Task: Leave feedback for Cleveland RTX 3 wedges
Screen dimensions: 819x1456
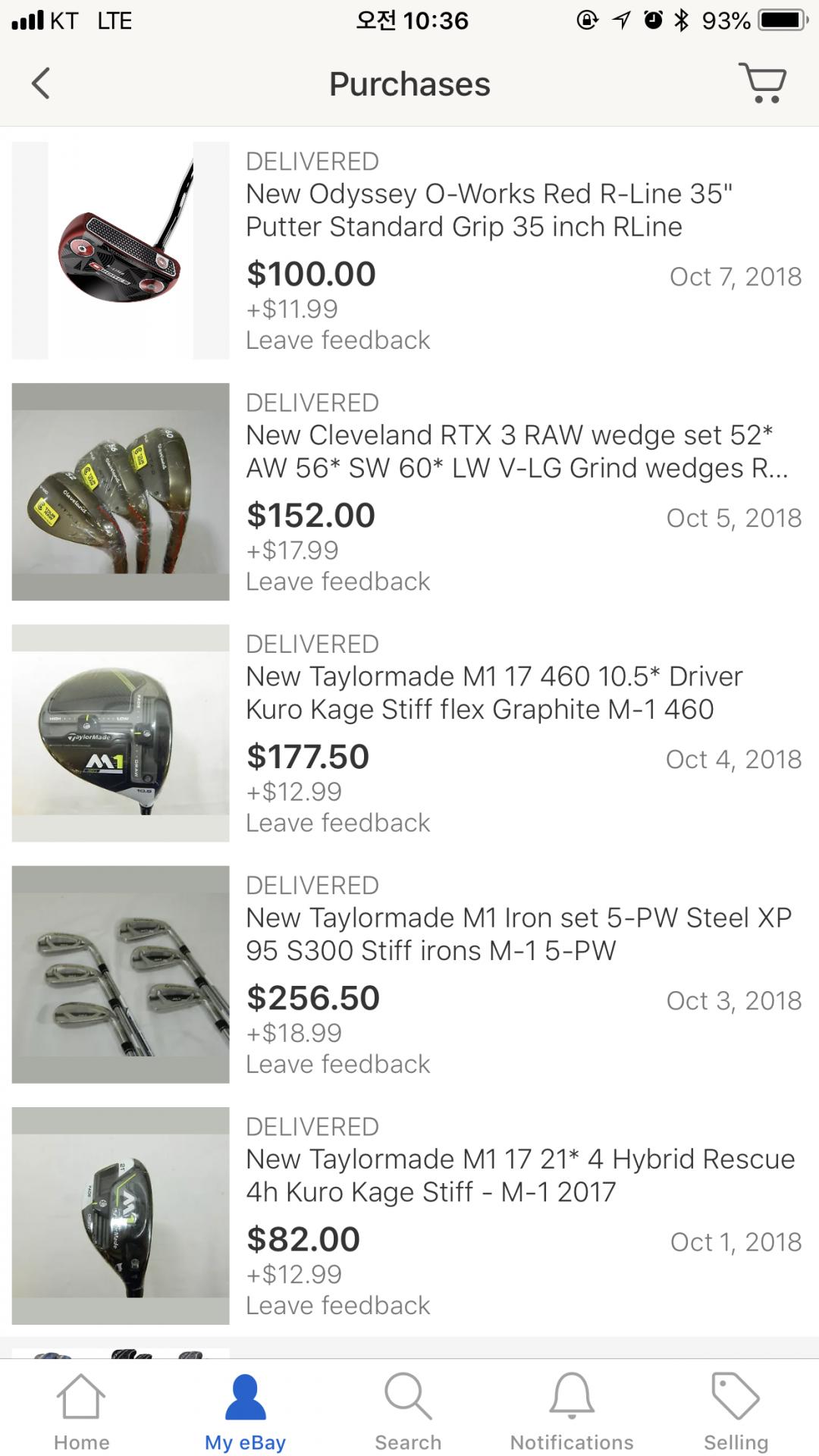Action: (337, 582)
